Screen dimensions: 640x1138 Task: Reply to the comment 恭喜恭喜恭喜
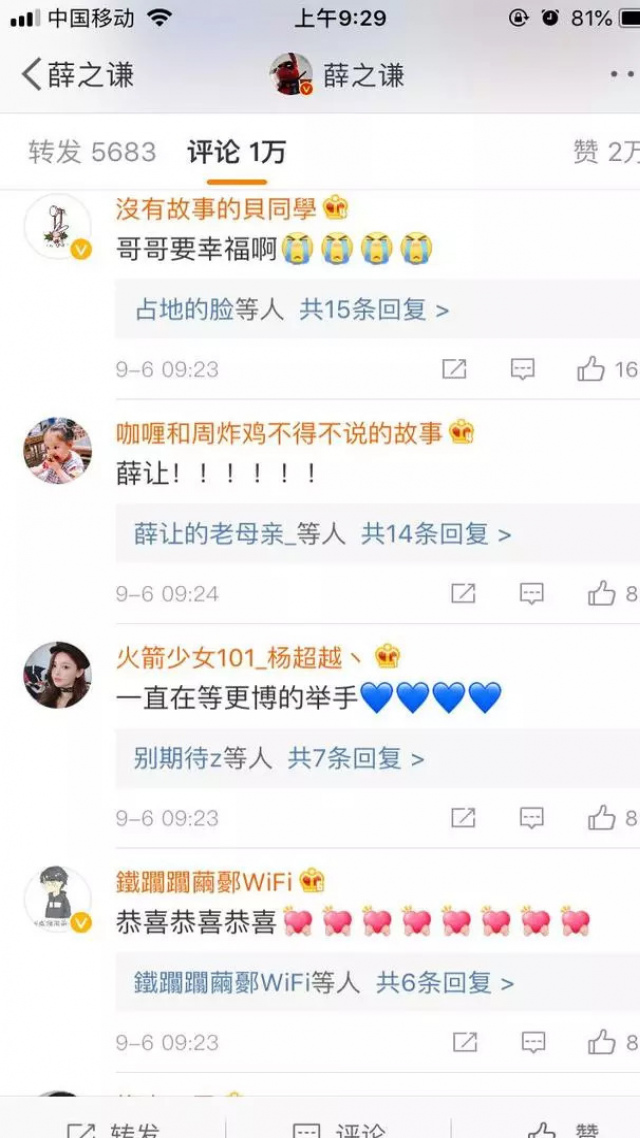(x=531, y=1042)
